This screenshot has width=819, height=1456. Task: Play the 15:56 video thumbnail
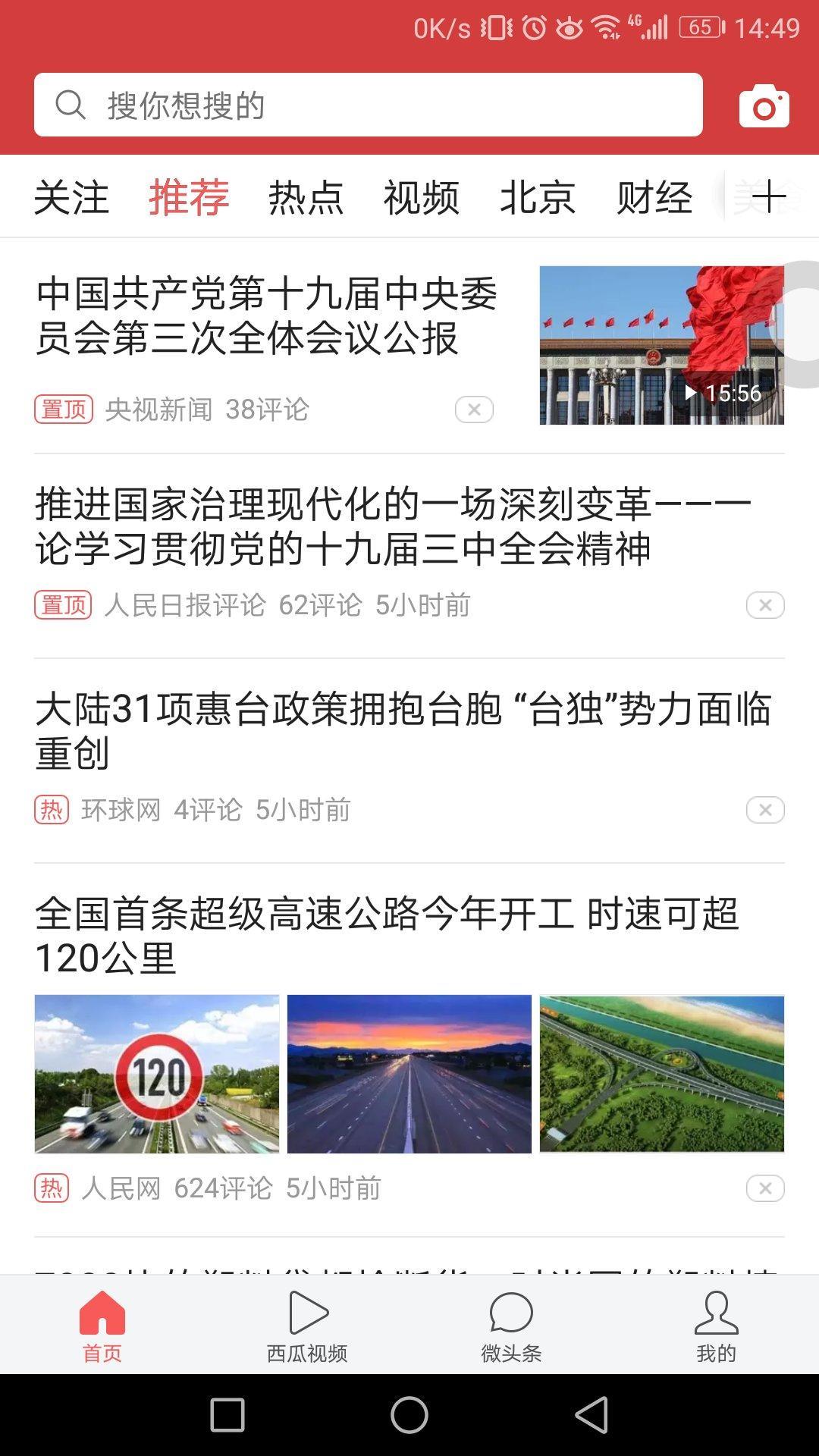pos(661,345)
